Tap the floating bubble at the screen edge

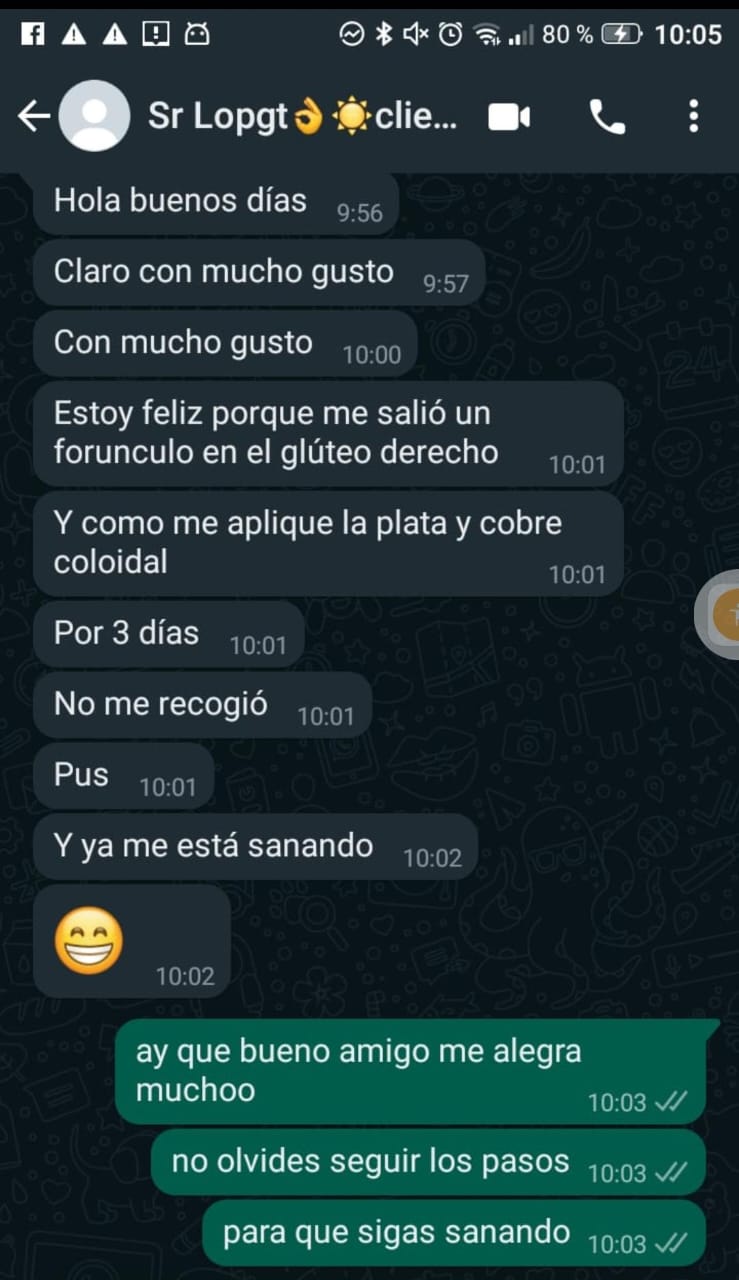[x=722, y=616]
